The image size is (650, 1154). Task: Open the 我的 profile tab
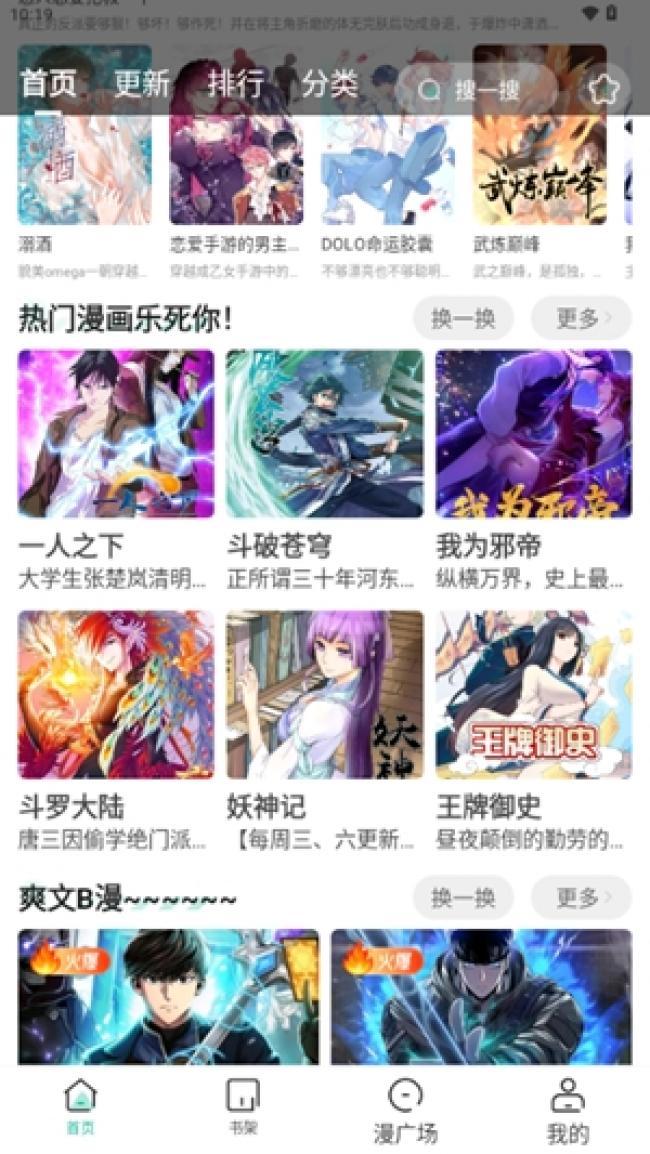pyautogui.click(x=567, y=1110)
